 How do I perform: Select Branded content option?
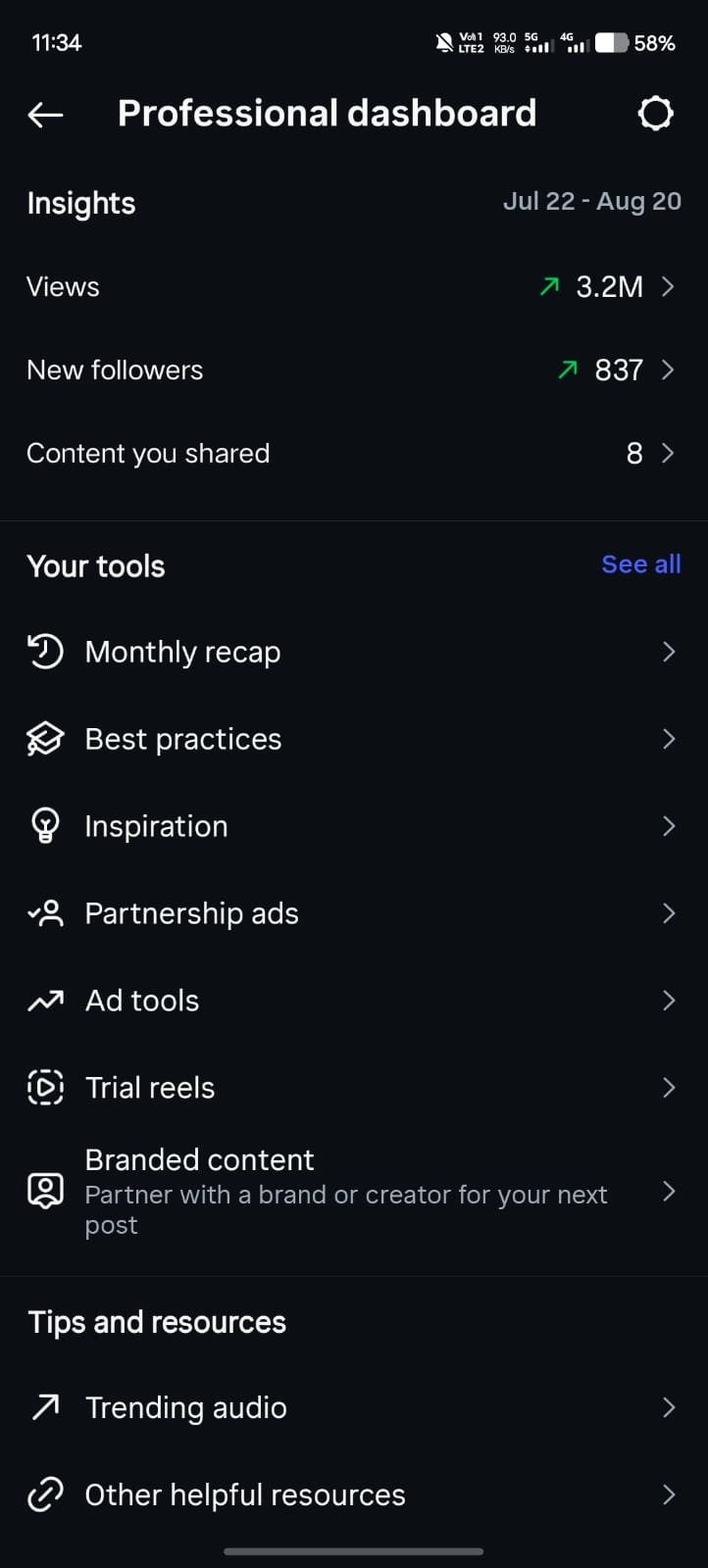(x=354, y=1192)
